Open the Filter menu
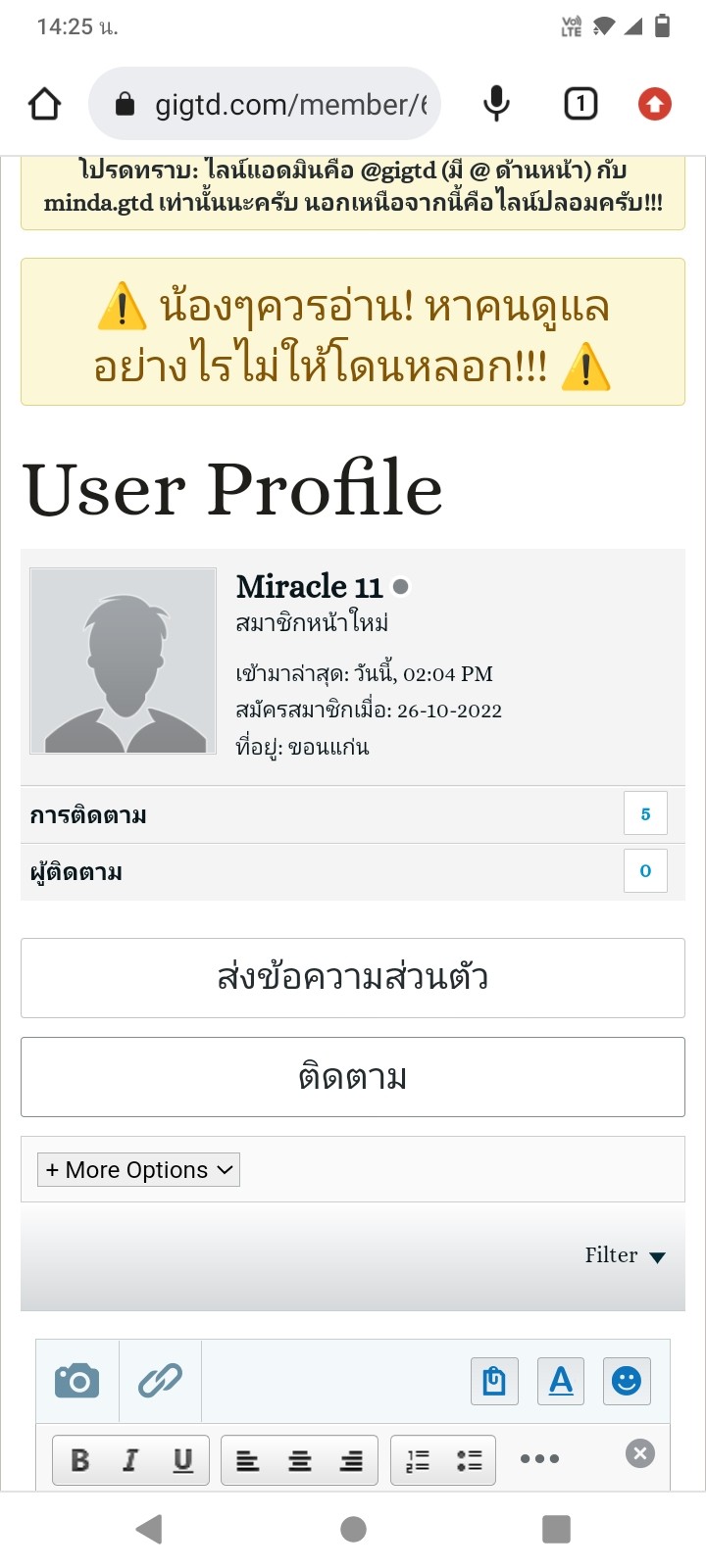The width and height of the screenshot is (706, 1568). pyautogui.click(x=625, y=1255)
